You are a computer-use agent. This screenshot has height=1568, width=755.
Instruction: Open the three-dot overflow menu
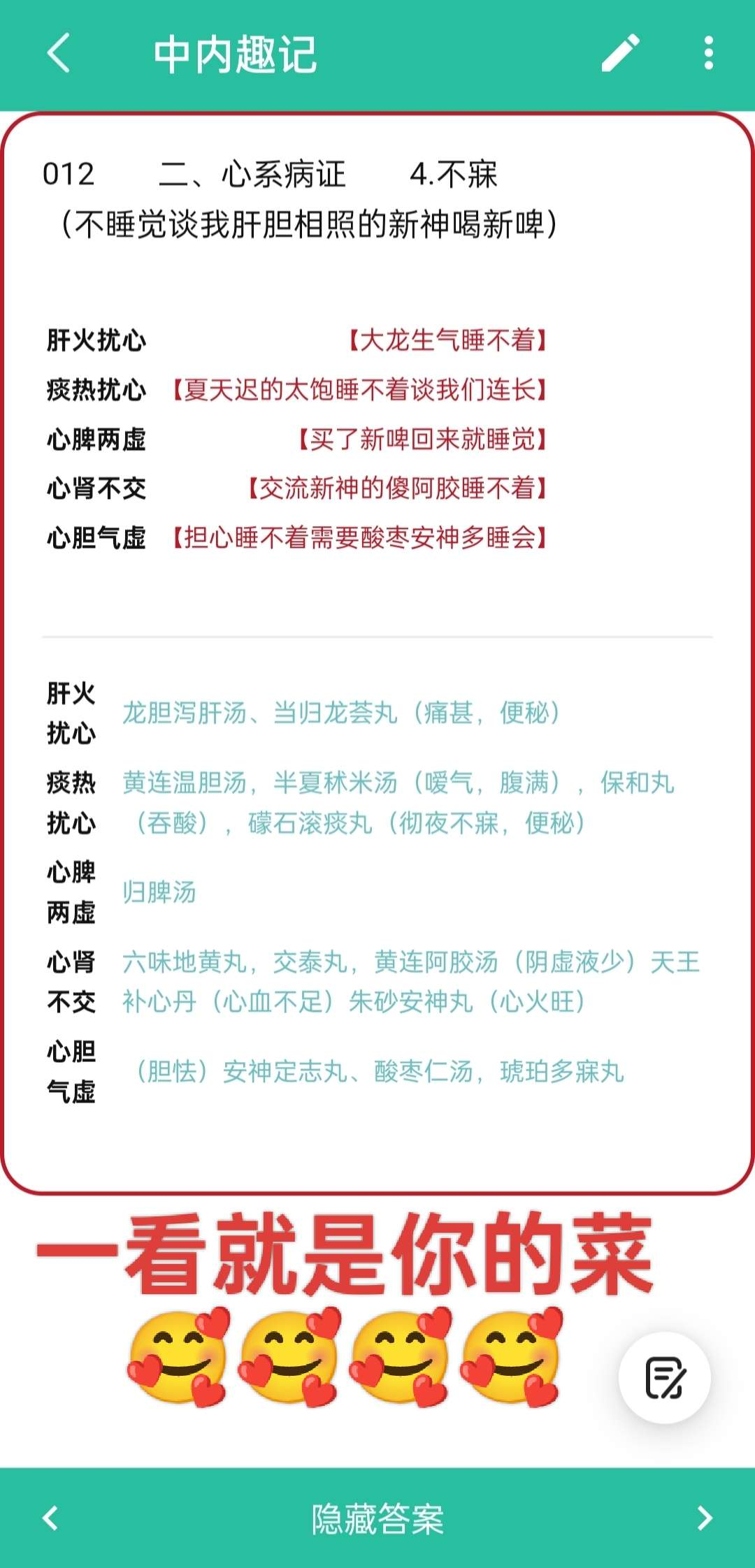click(x=708, y=53)
